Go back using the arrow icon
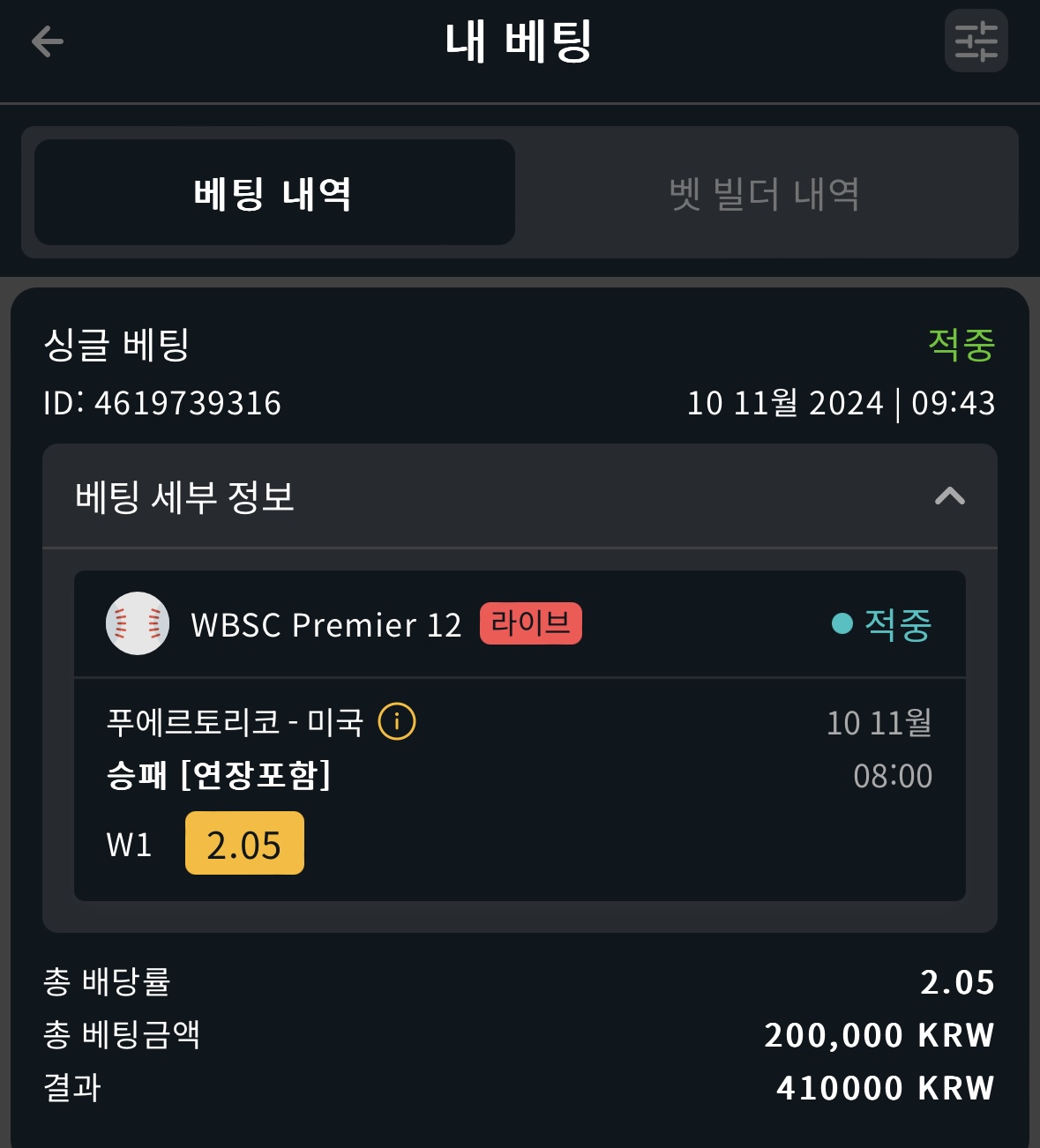1040x1148 pixels. [x=48, y=41]
